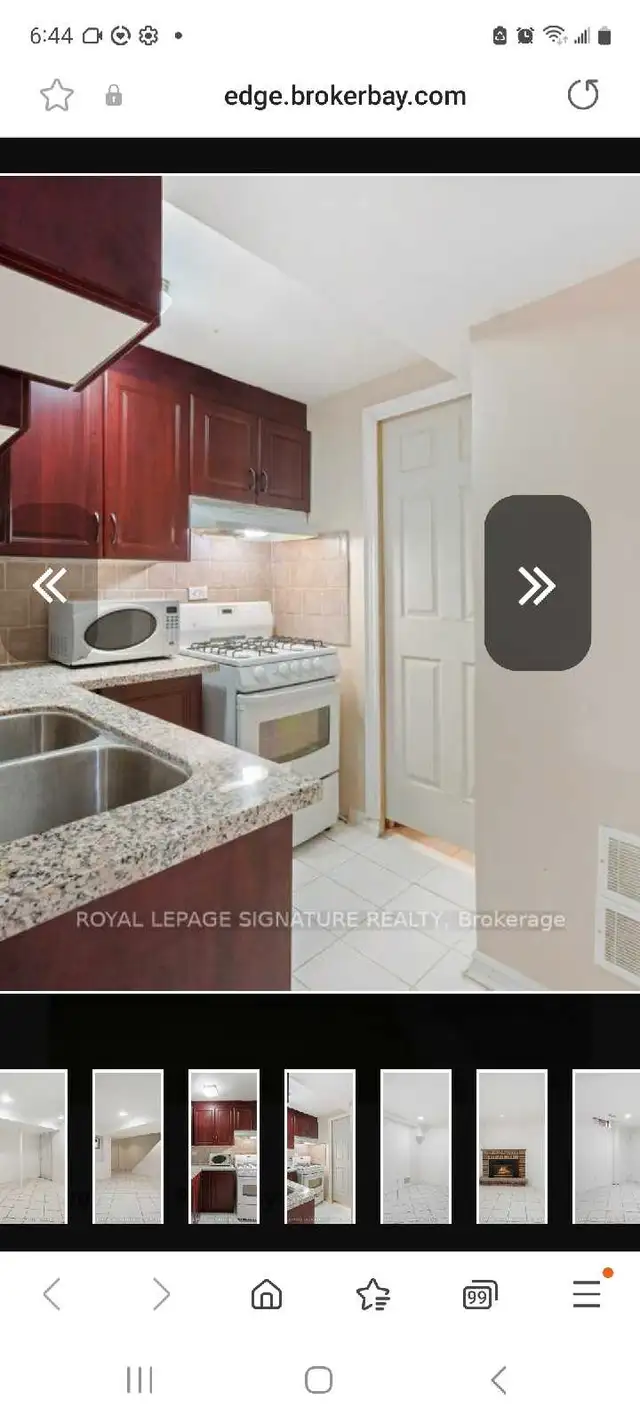The height and width of the screenshot is (1422, 640).
Task: Navigate back in the browser
Action: (52, 1295)
